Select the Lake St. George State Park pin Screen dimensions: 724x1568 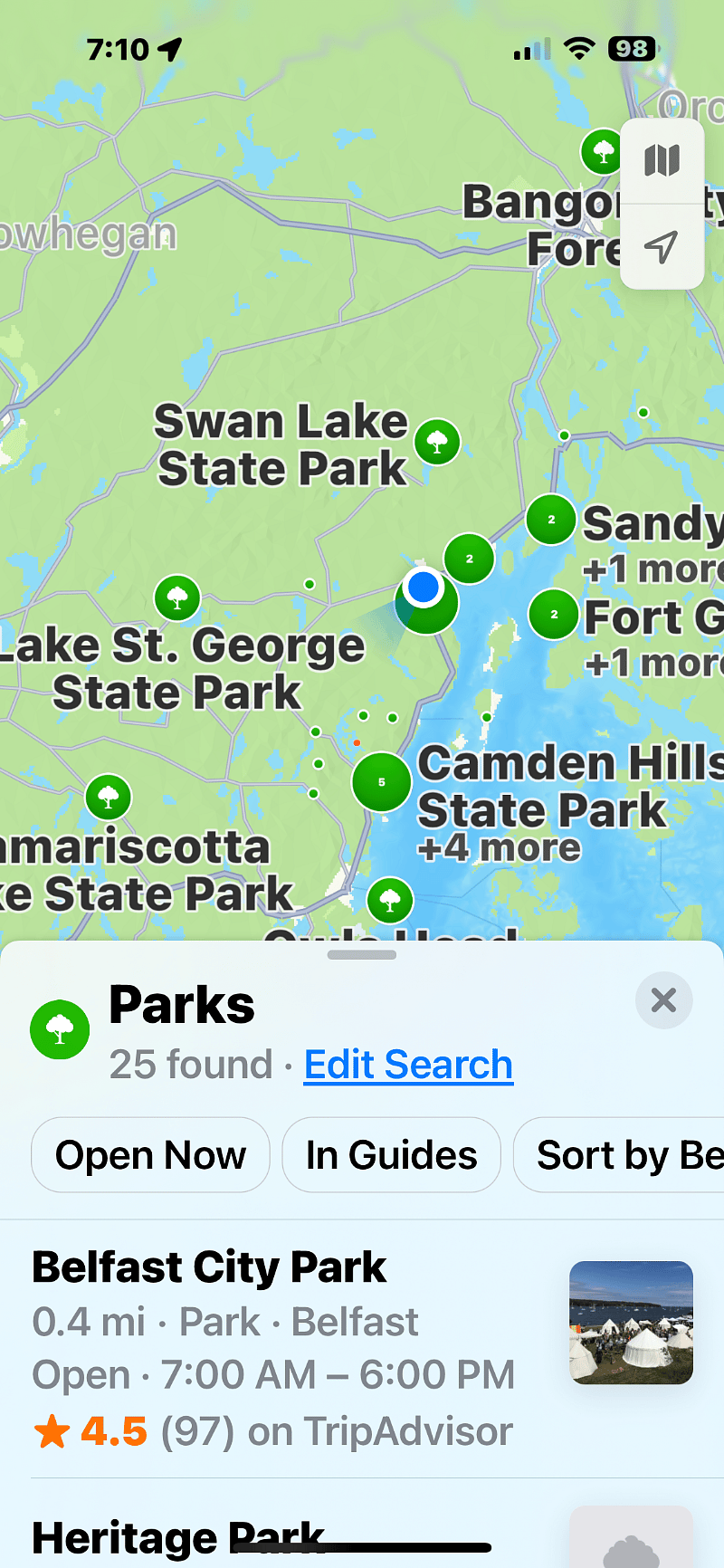point(177,598)
